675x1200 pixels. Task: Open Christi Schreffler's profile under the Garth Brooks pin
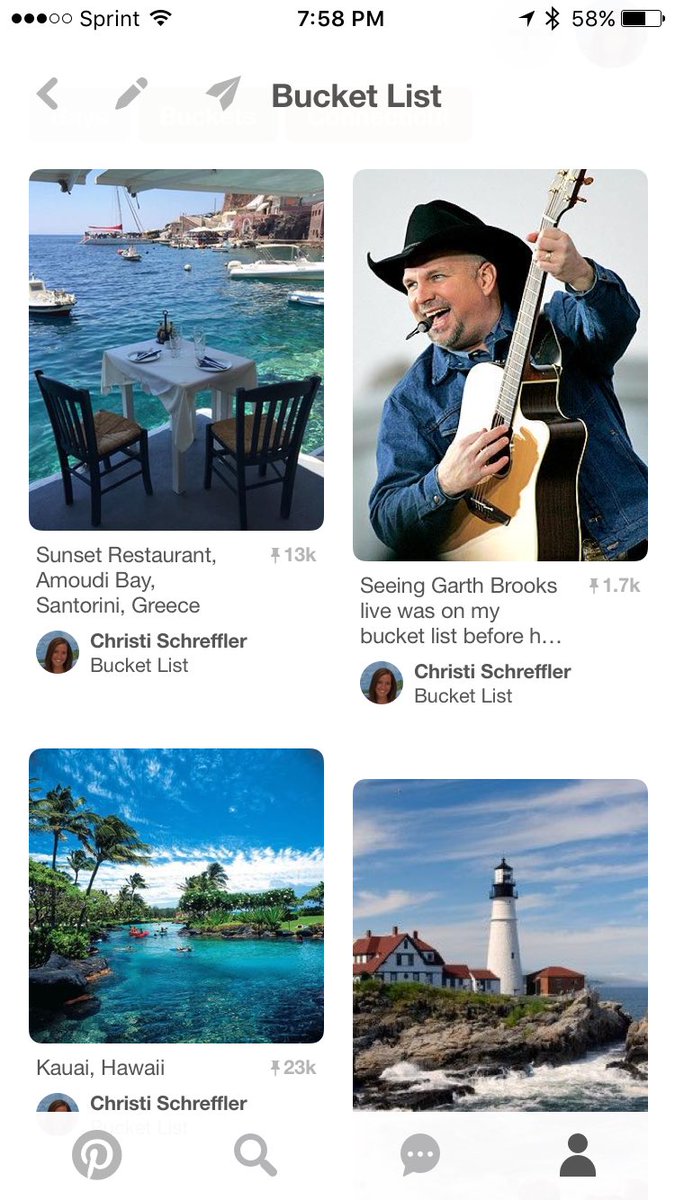[382, 683]
